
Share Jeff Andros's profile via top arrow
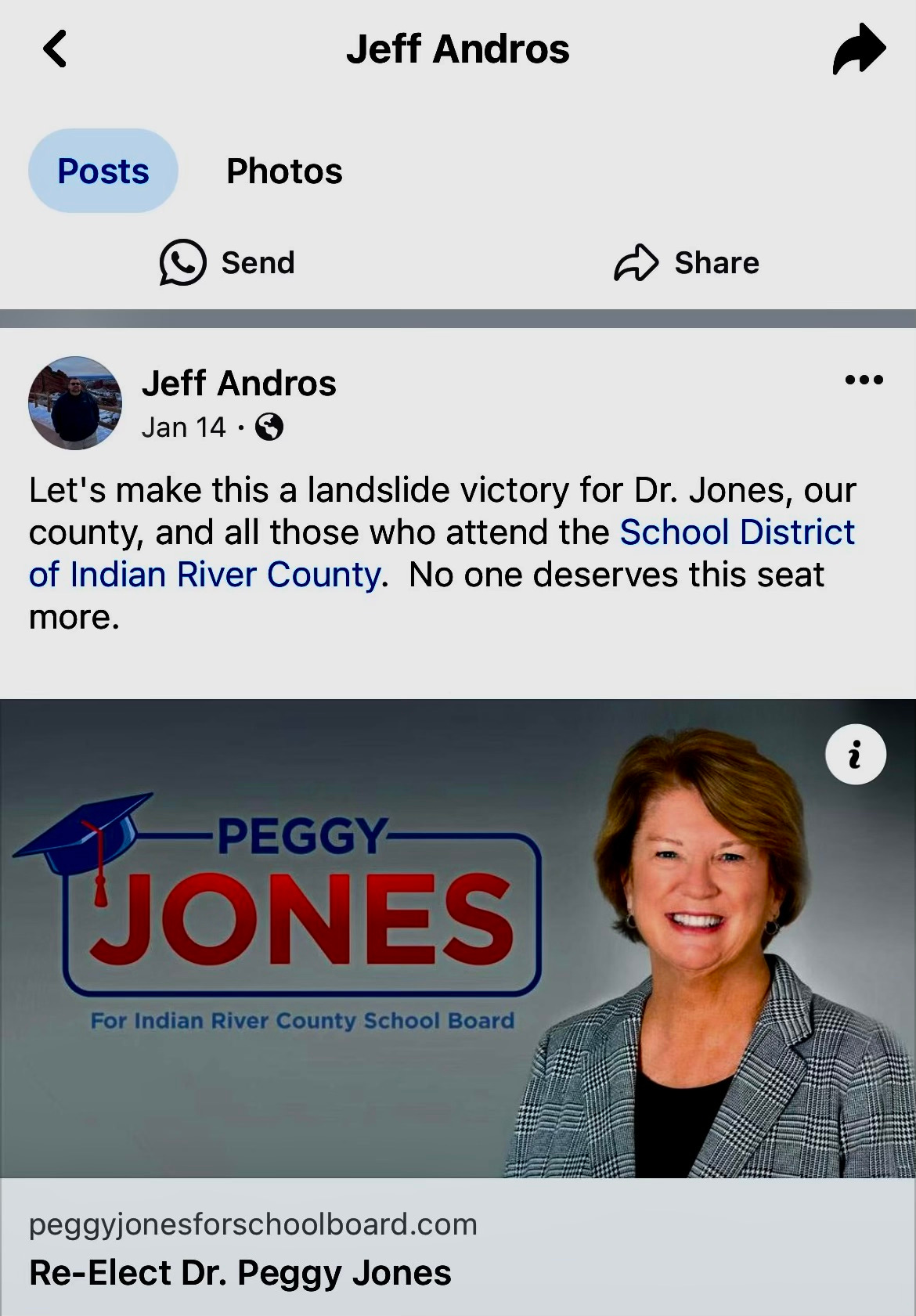pos(859,49)
